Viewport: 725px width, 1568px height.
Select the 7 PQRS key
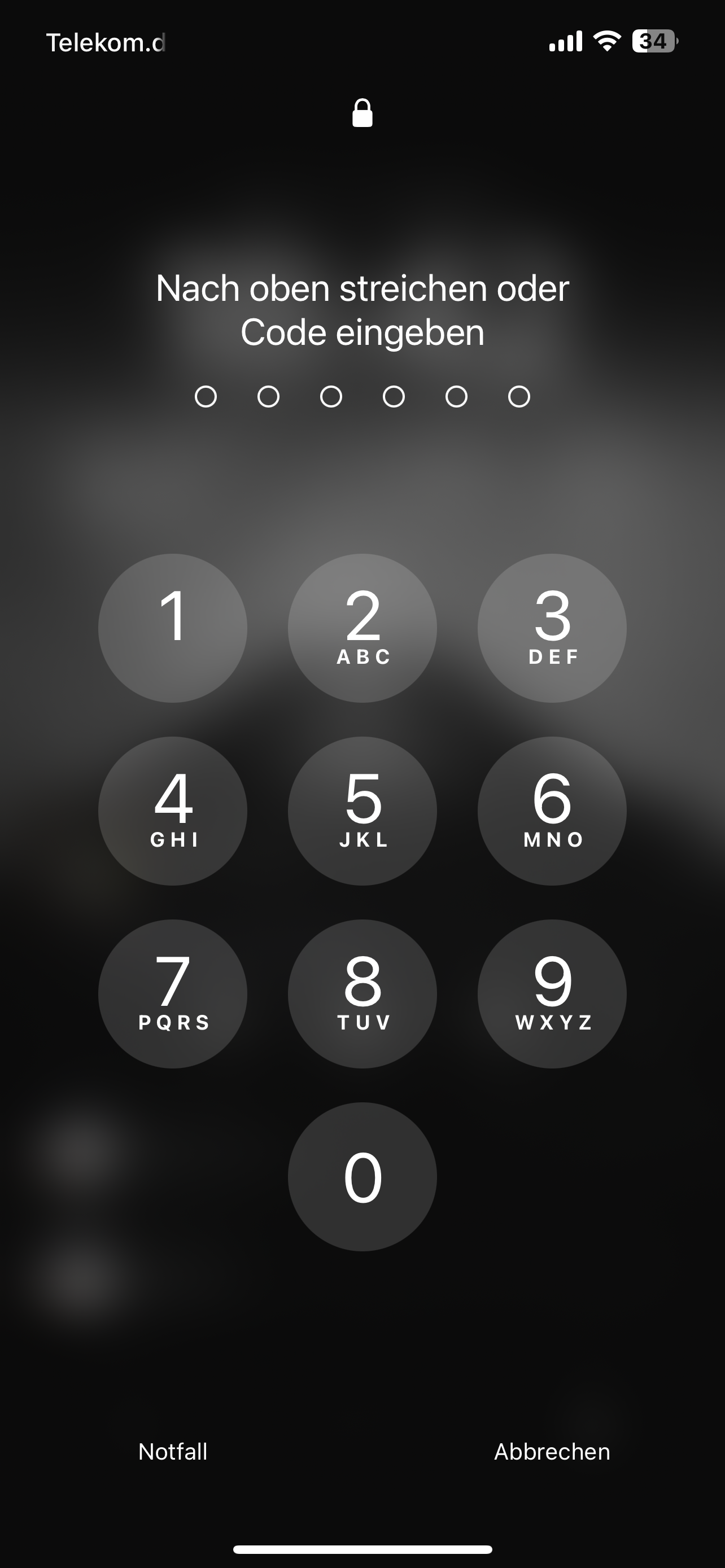tap(172, 993)
